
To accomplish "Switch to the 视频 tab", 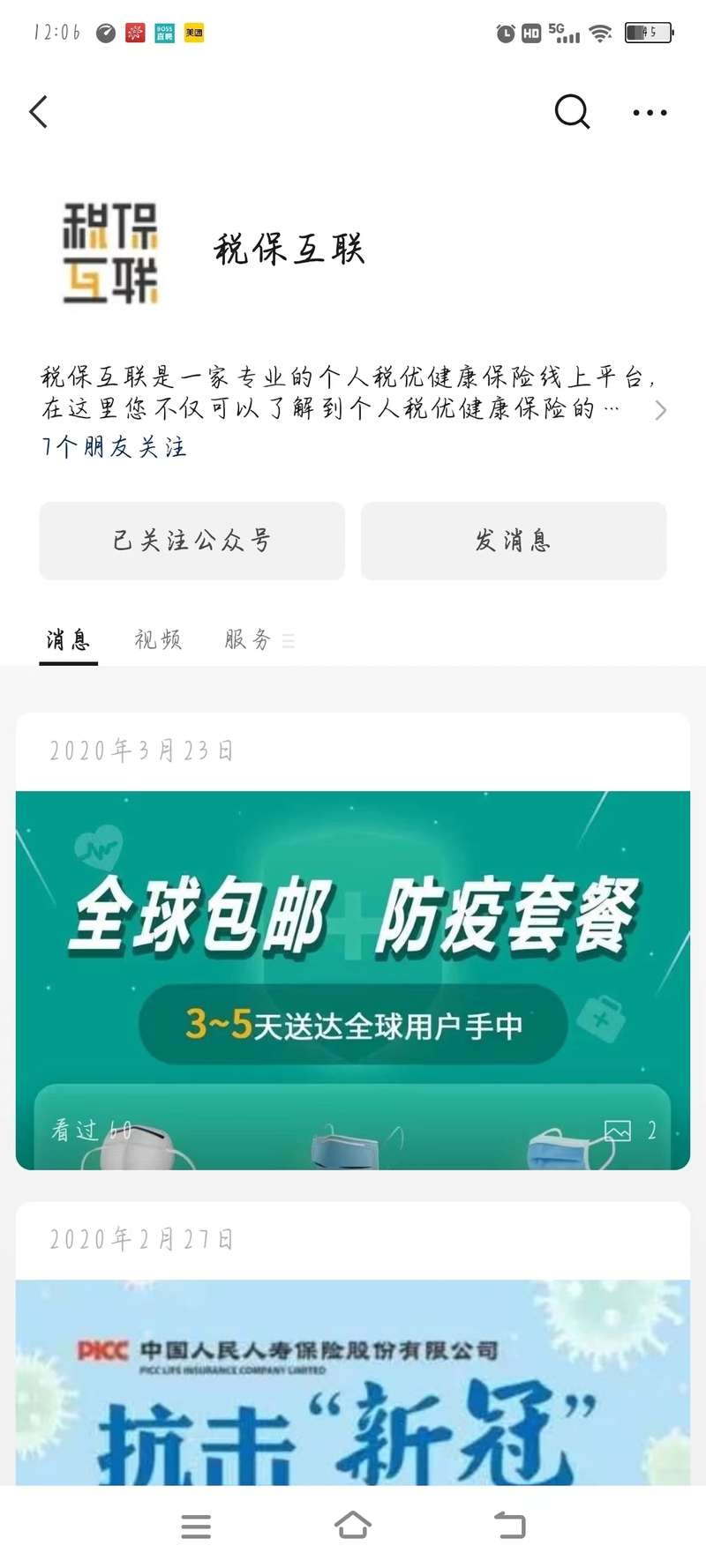I will point(158,639).
